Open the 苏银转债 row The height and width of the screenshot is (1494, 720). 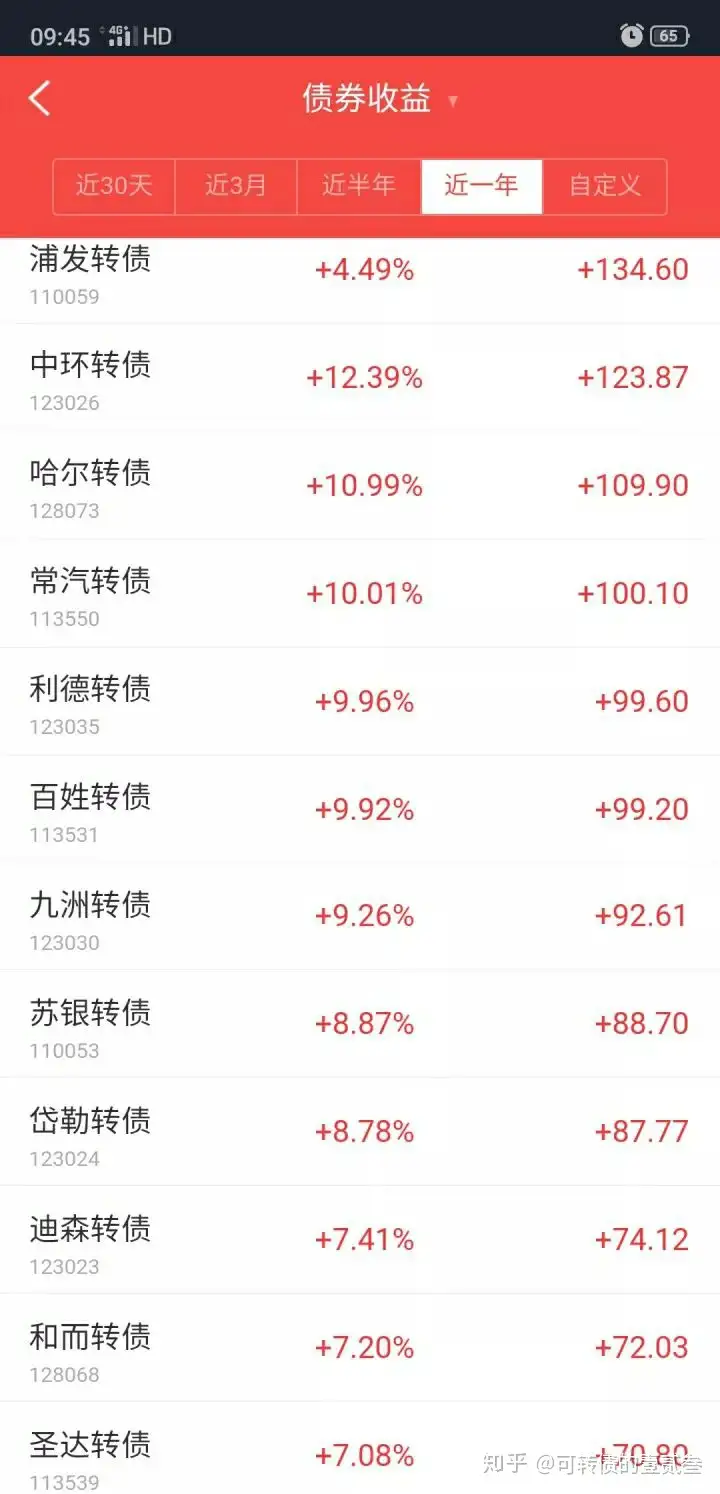360,1025
